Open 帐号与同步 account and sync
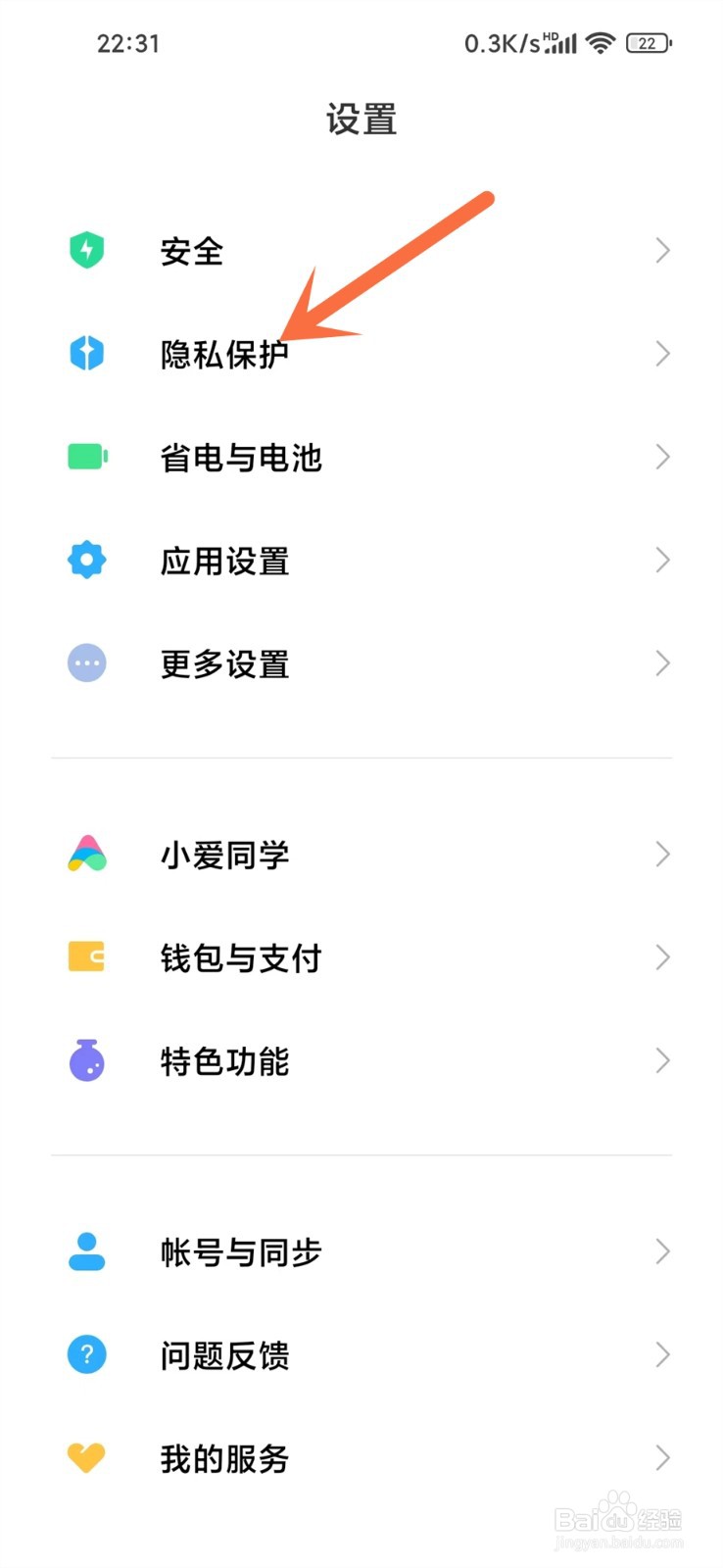 pos(361,1251)
